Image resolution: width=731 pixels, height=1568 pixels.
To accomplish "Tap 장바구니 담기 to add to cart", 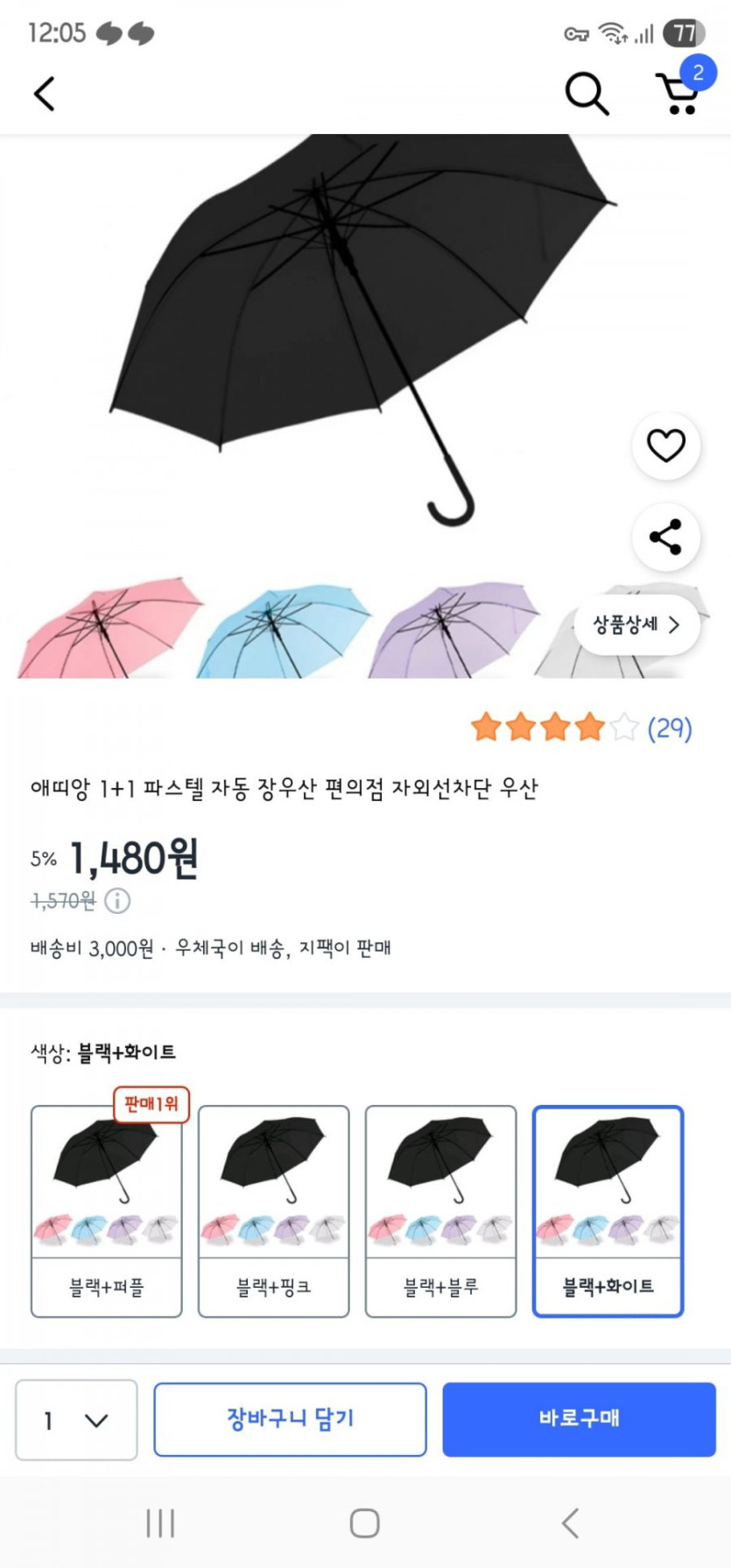I will (290, 1420).
